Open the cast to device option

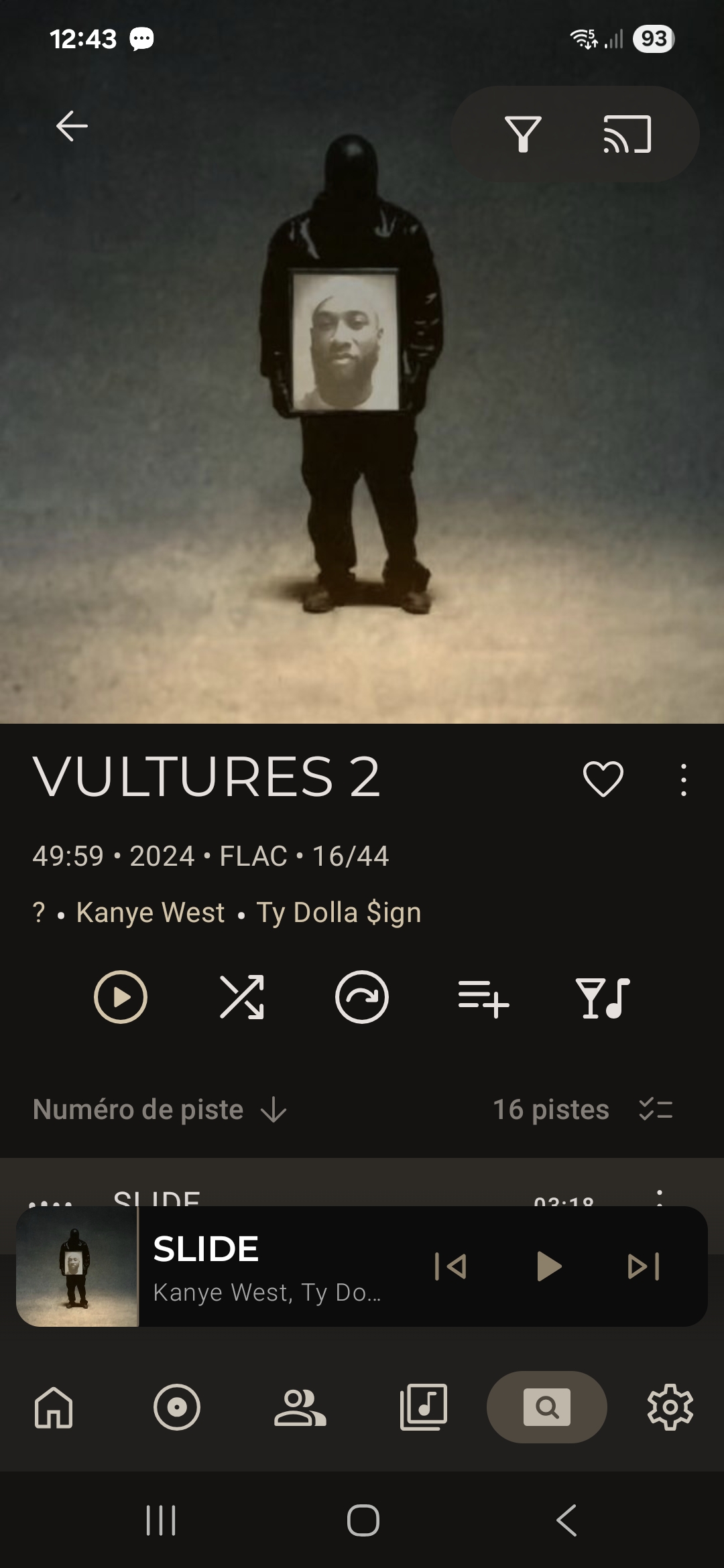click(x=627, y=134)
